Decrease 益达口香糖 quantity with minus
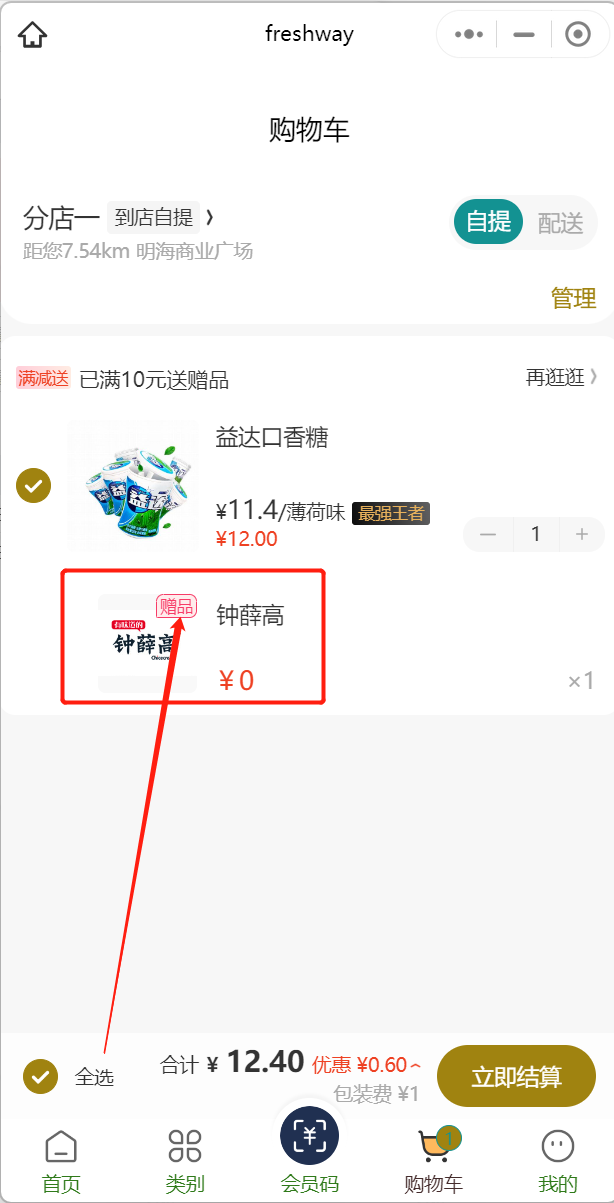Screen dimensions: 614x1203 pyautogui.click(x=488, y=535)
